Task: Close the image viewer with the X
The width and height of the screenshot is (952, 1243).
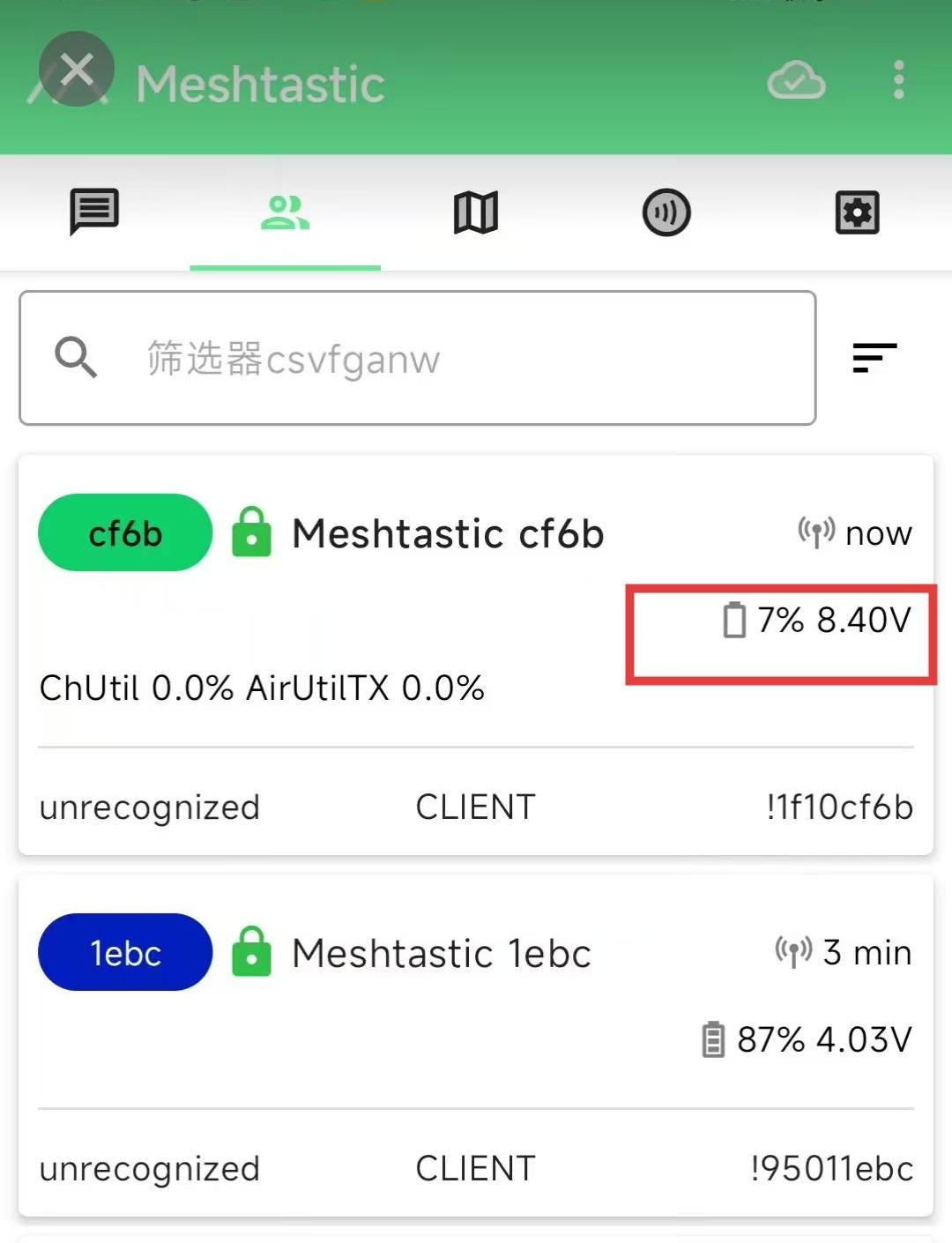Action: pos(77,70)
